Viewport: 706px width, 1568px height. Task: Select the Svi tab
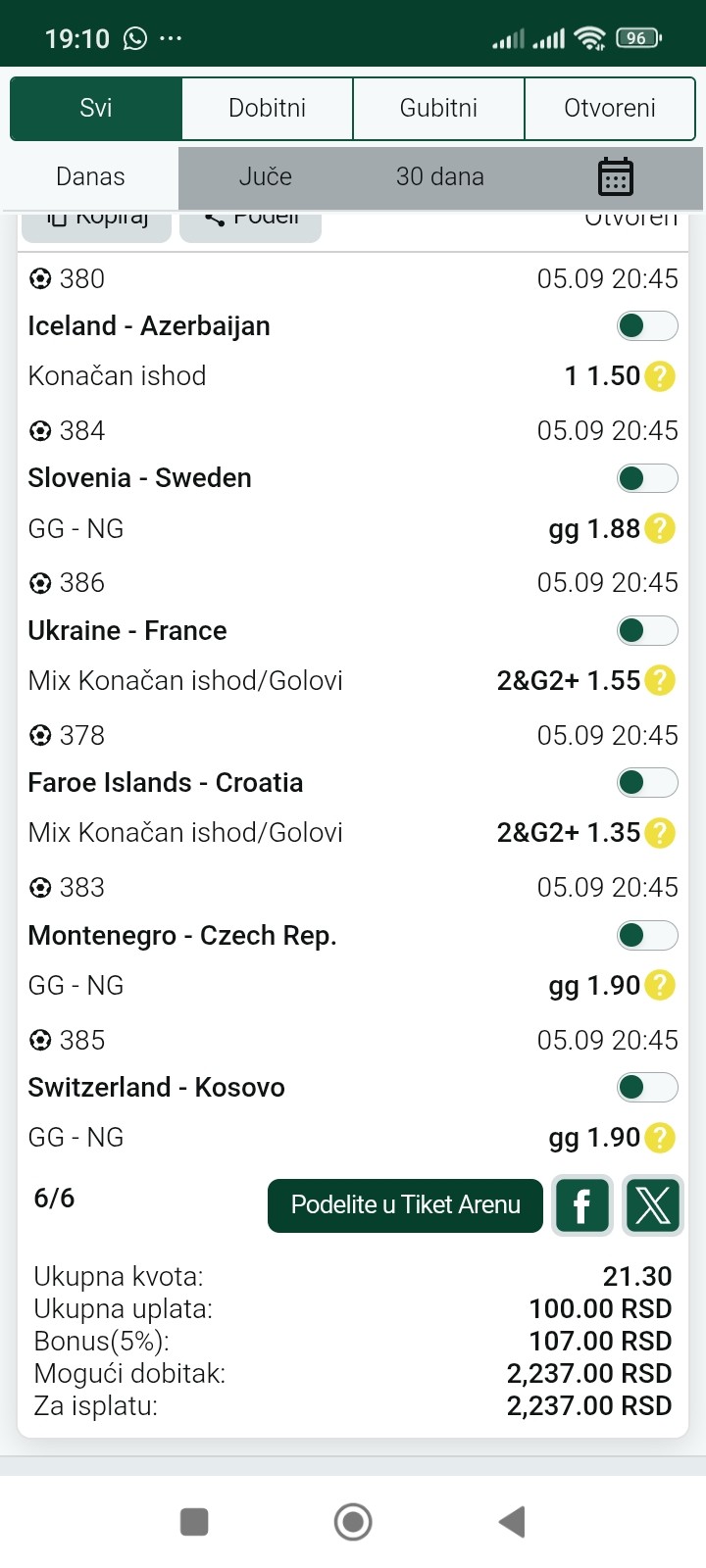[x=96, y=108]
